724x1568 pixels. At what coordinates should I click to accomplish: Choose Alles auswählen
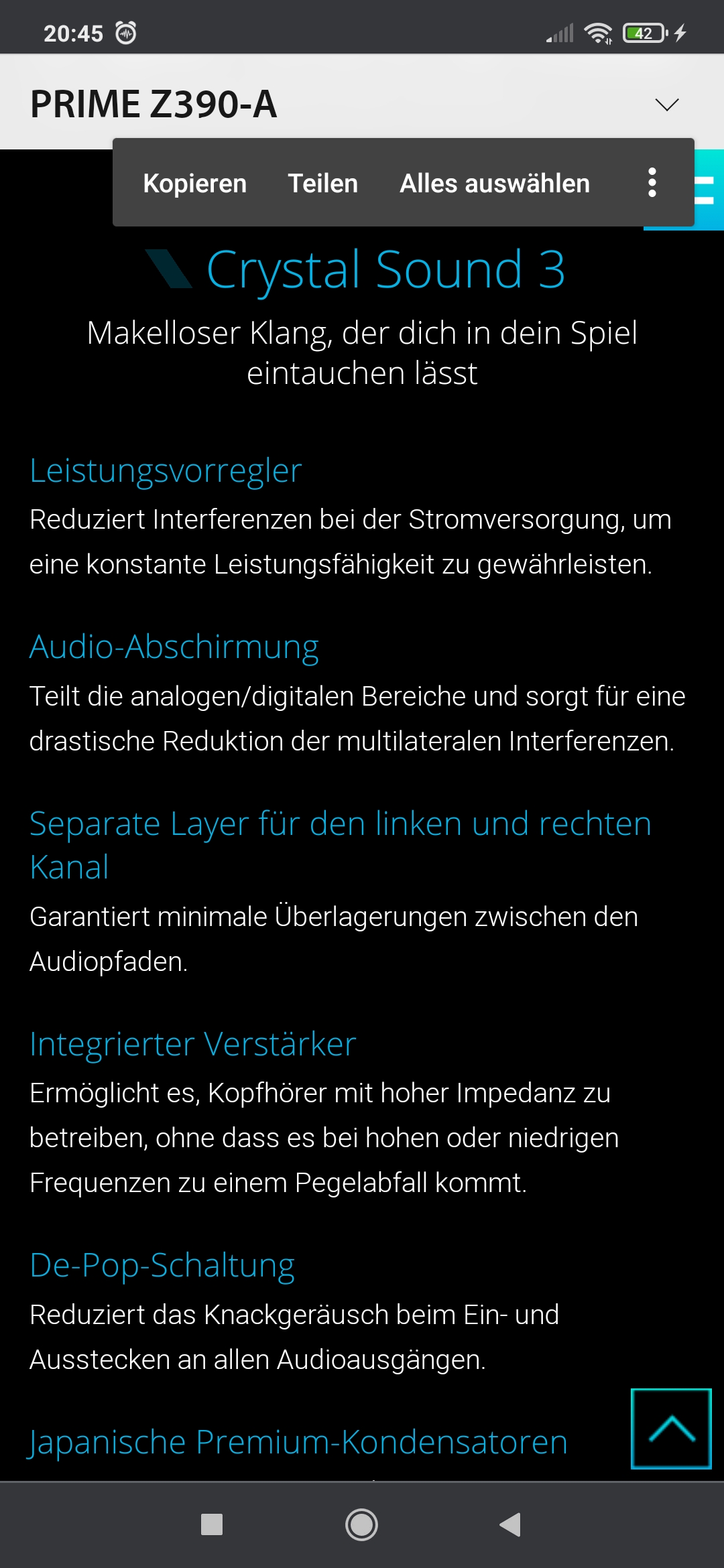click(x=495, y=183)
